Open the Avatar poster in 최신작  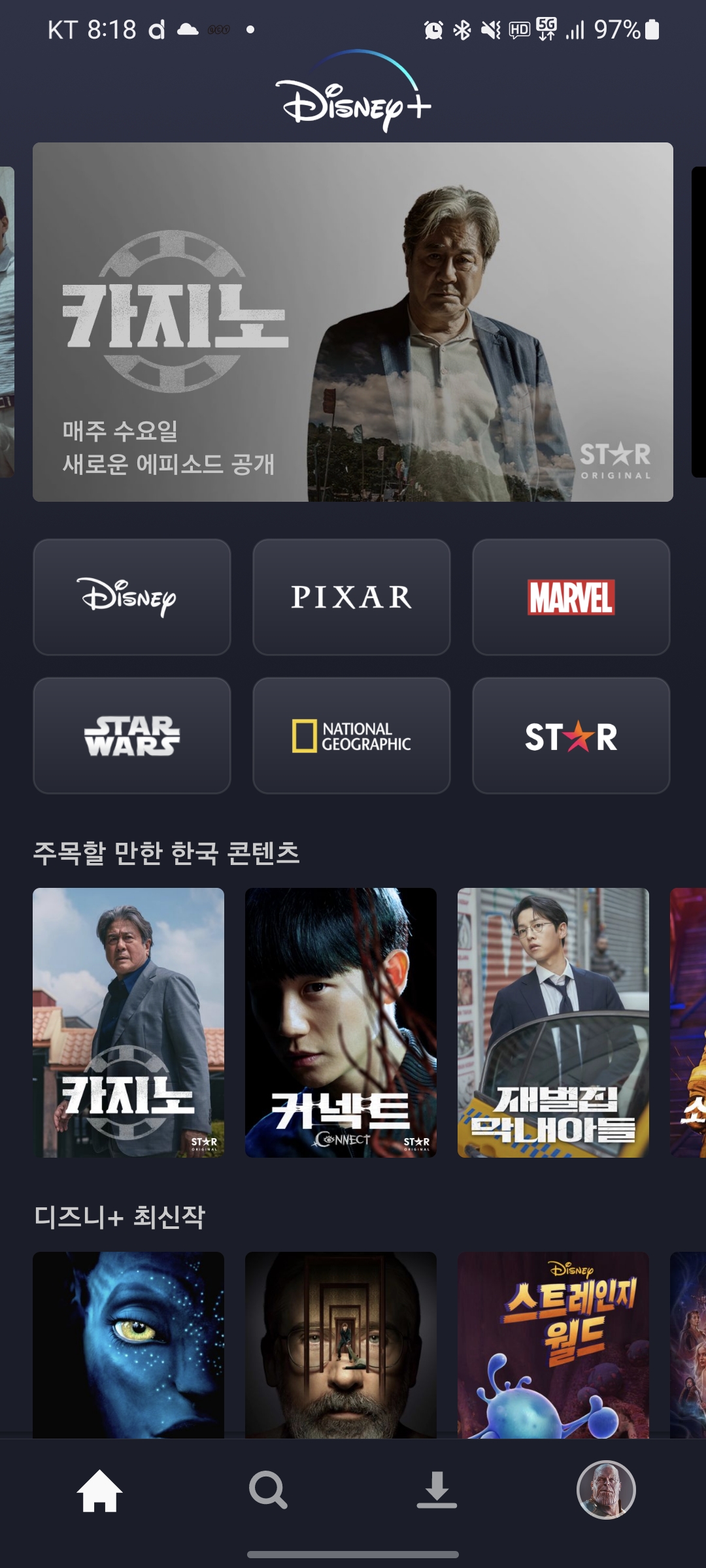pyautogui.click(x=128, y=1344)
